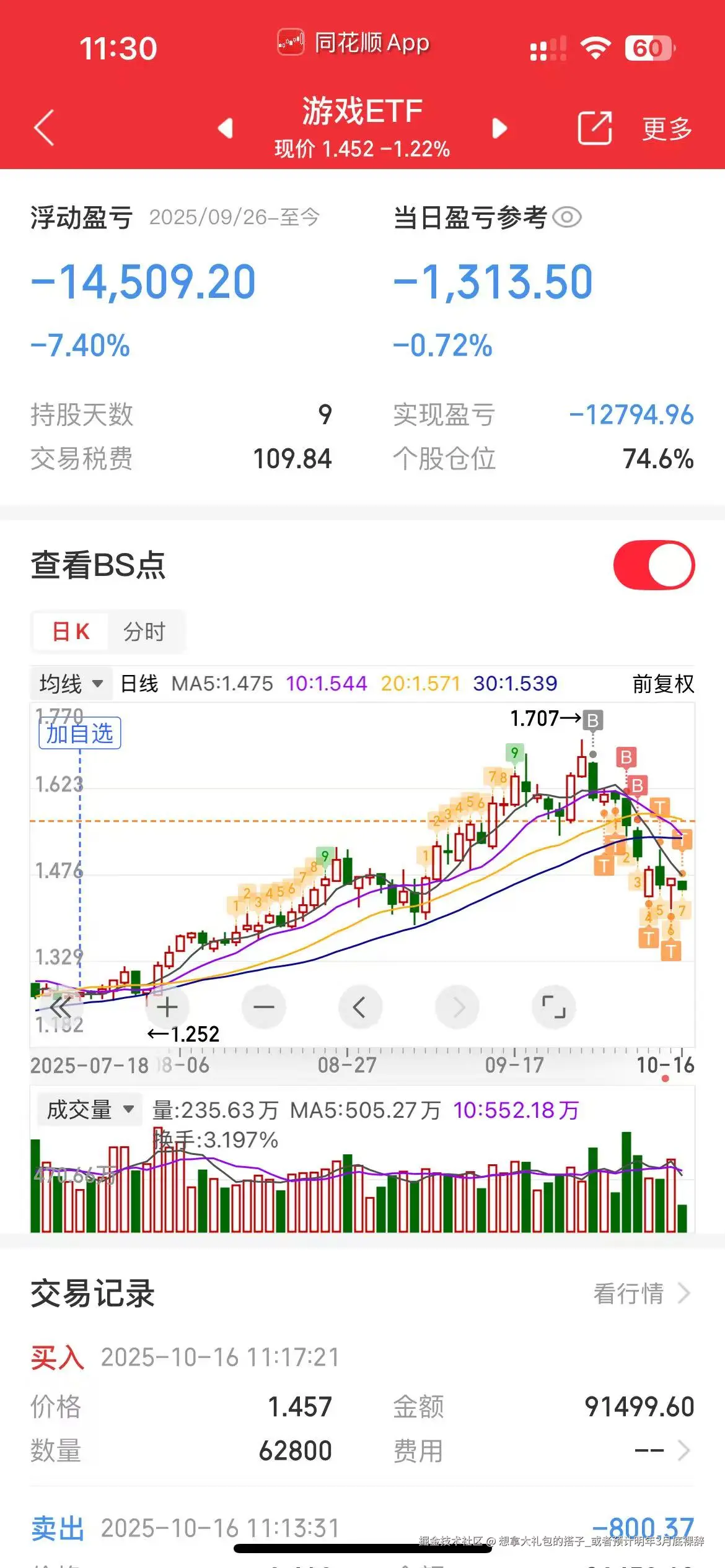
Task: Tap the fast-rewind double-arrow chart icon
Action: [x=60, y=1007]
